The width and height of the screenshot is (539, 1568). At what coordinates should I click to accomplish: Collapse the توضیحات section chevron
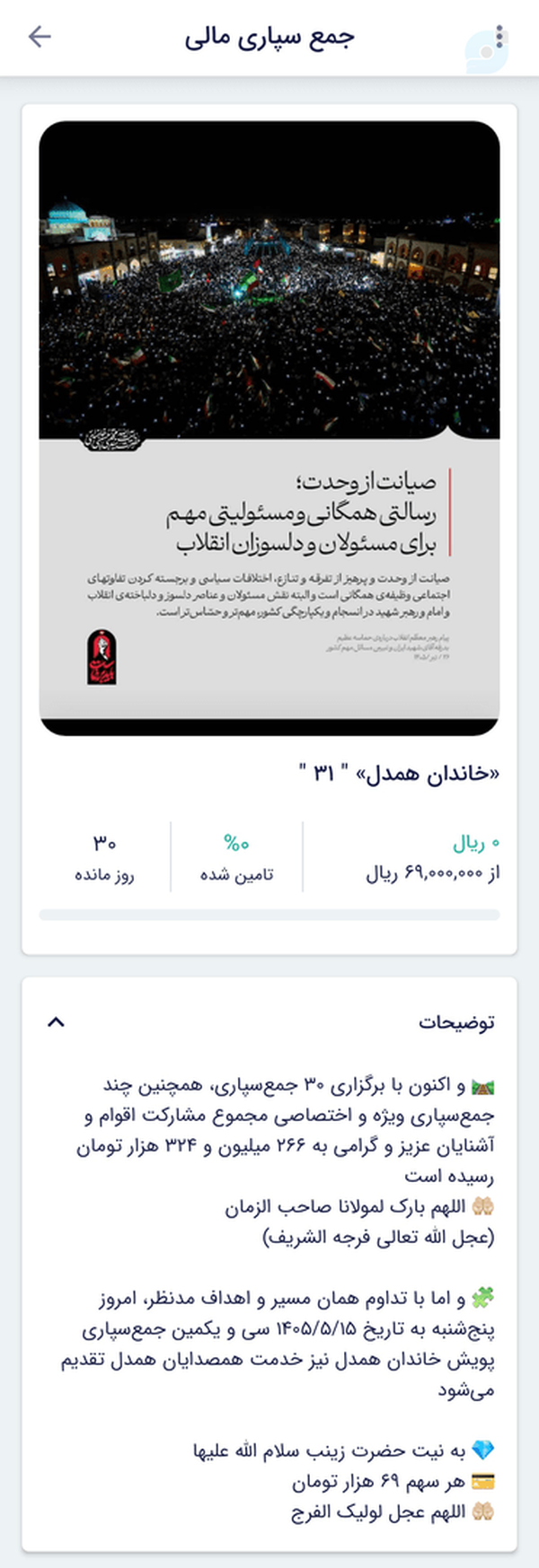(x=56, y=1021)
